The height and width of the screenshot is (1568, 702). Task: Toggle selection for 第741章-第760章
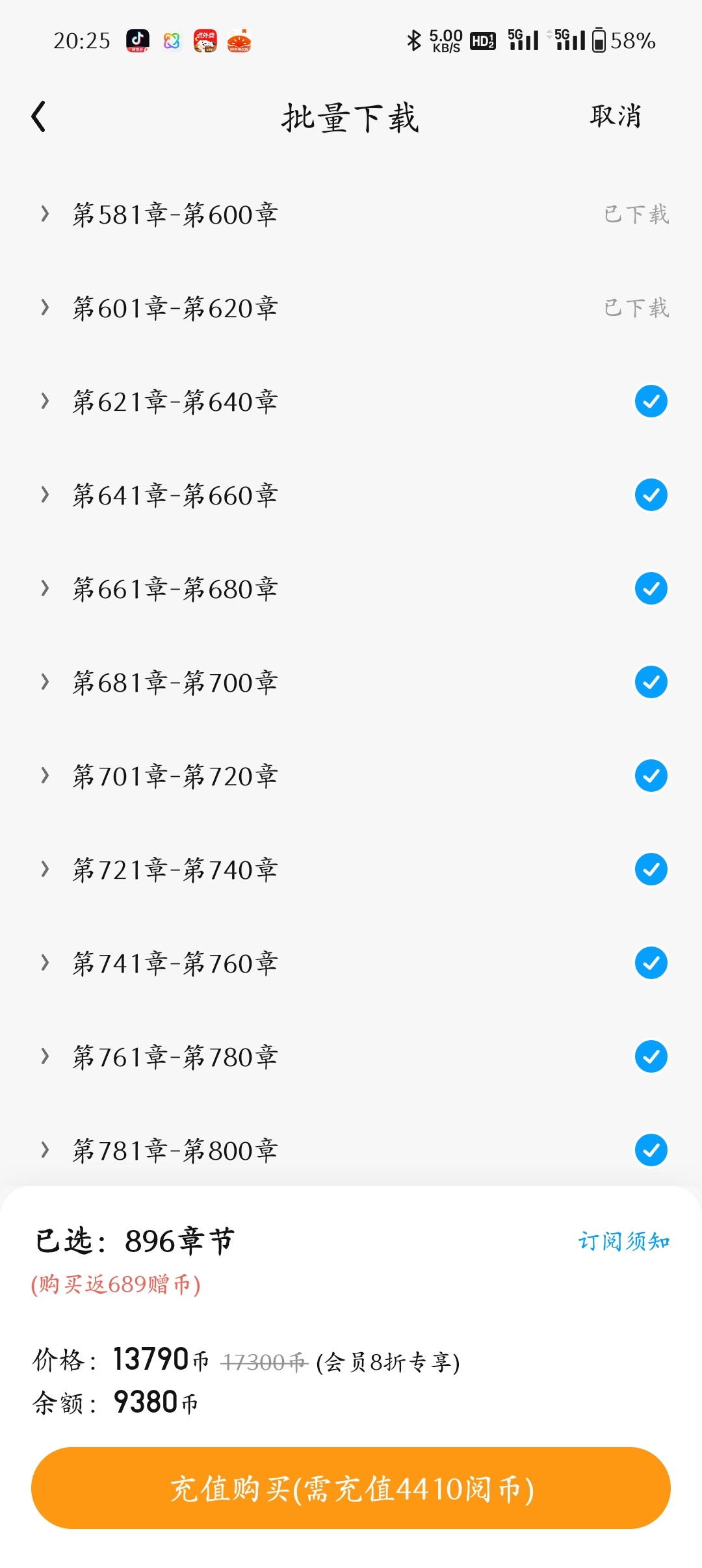point(651,963)
